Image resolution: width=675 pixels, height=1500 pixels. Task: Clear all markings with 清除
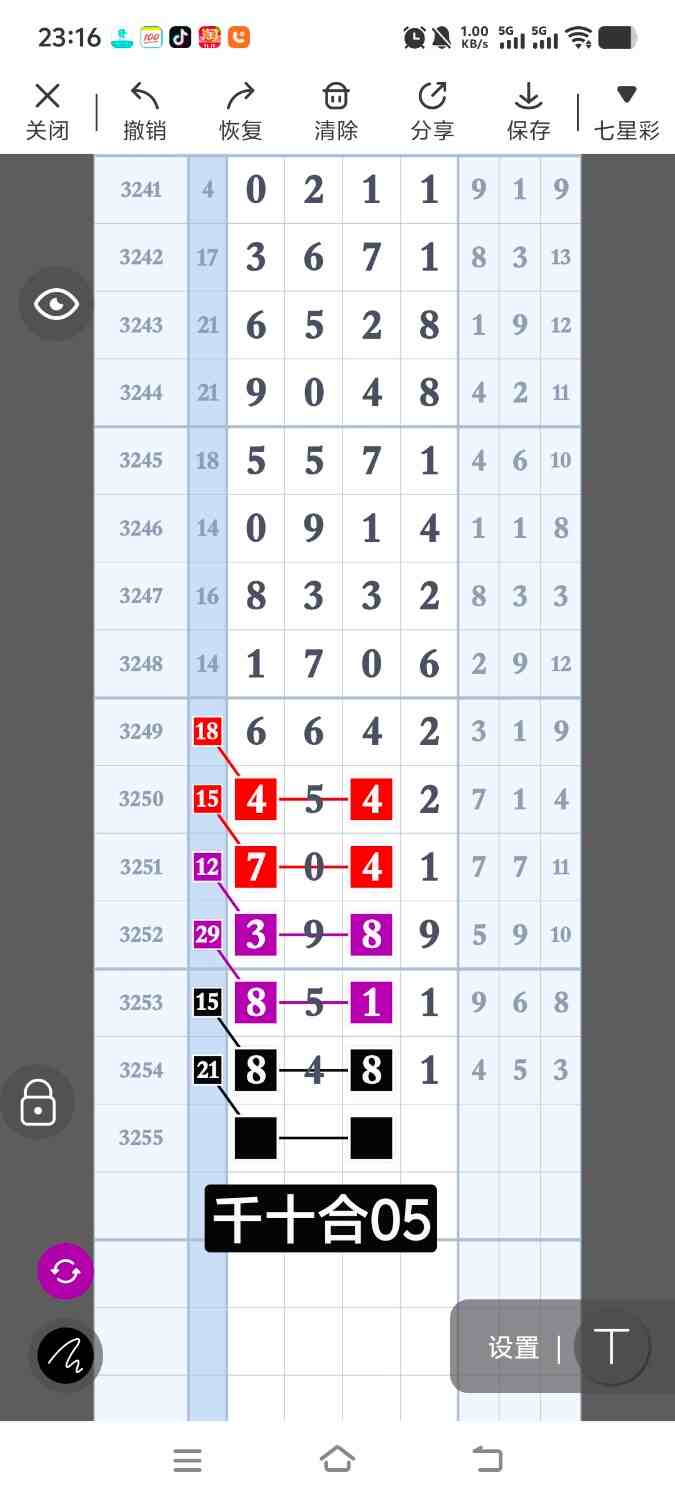point(336,110)
